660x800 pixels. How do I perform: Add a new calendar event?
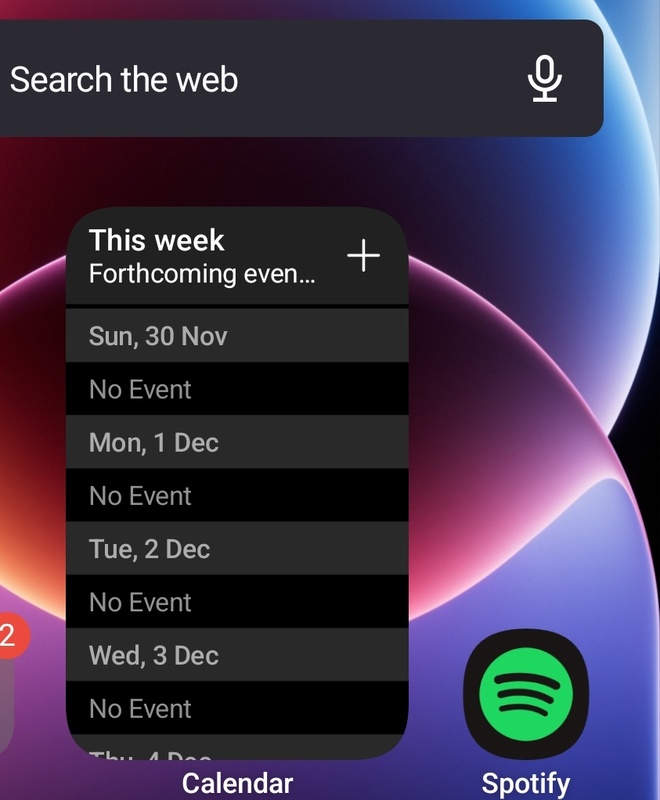[363, 257]
